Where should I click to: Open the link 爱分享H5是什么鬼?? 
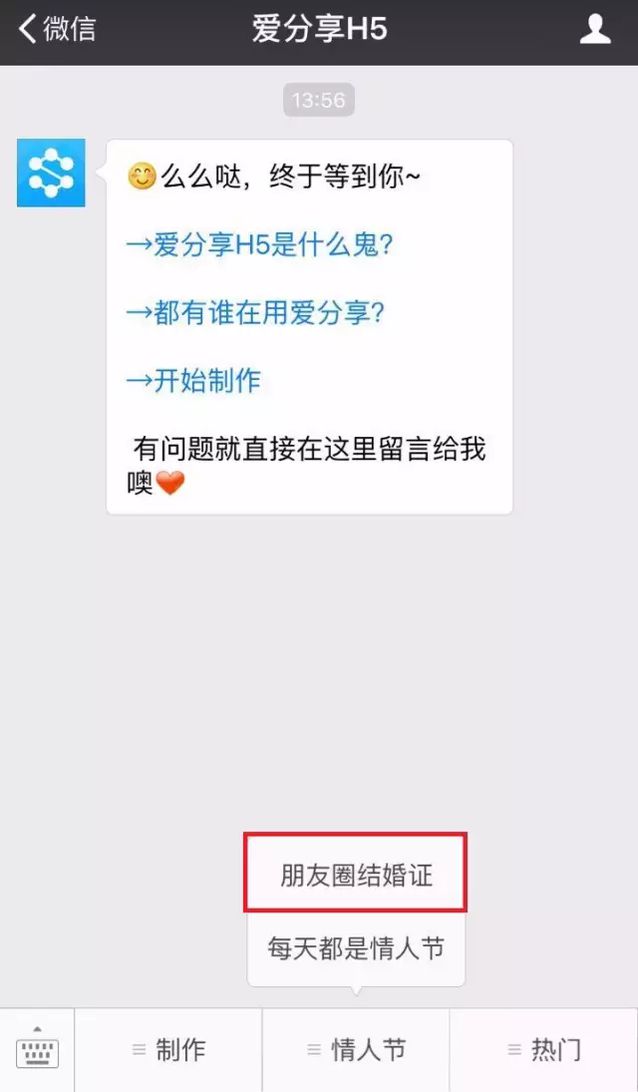pyautogui.click(x=260, y=245)
